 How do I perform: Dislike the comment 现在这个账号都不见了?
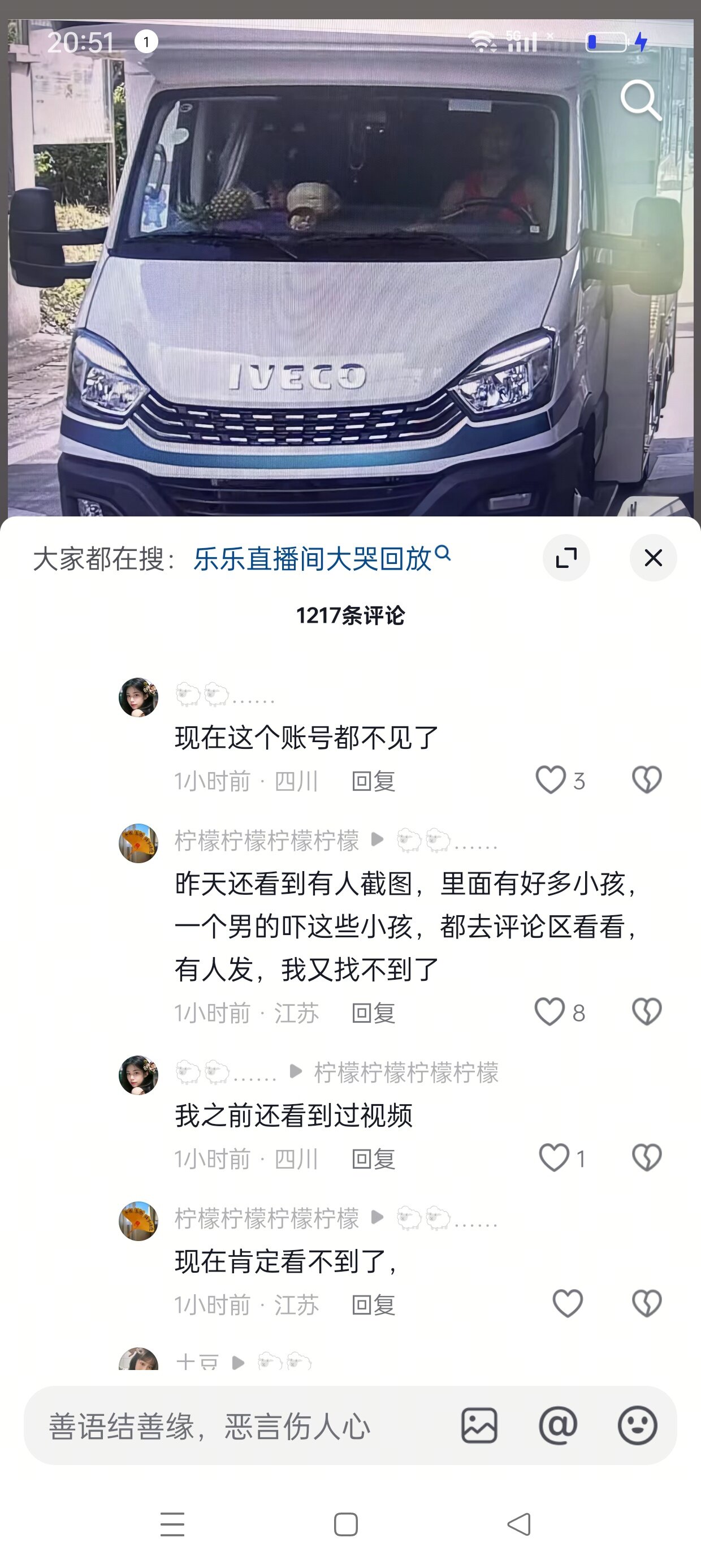tap(646, 781)
